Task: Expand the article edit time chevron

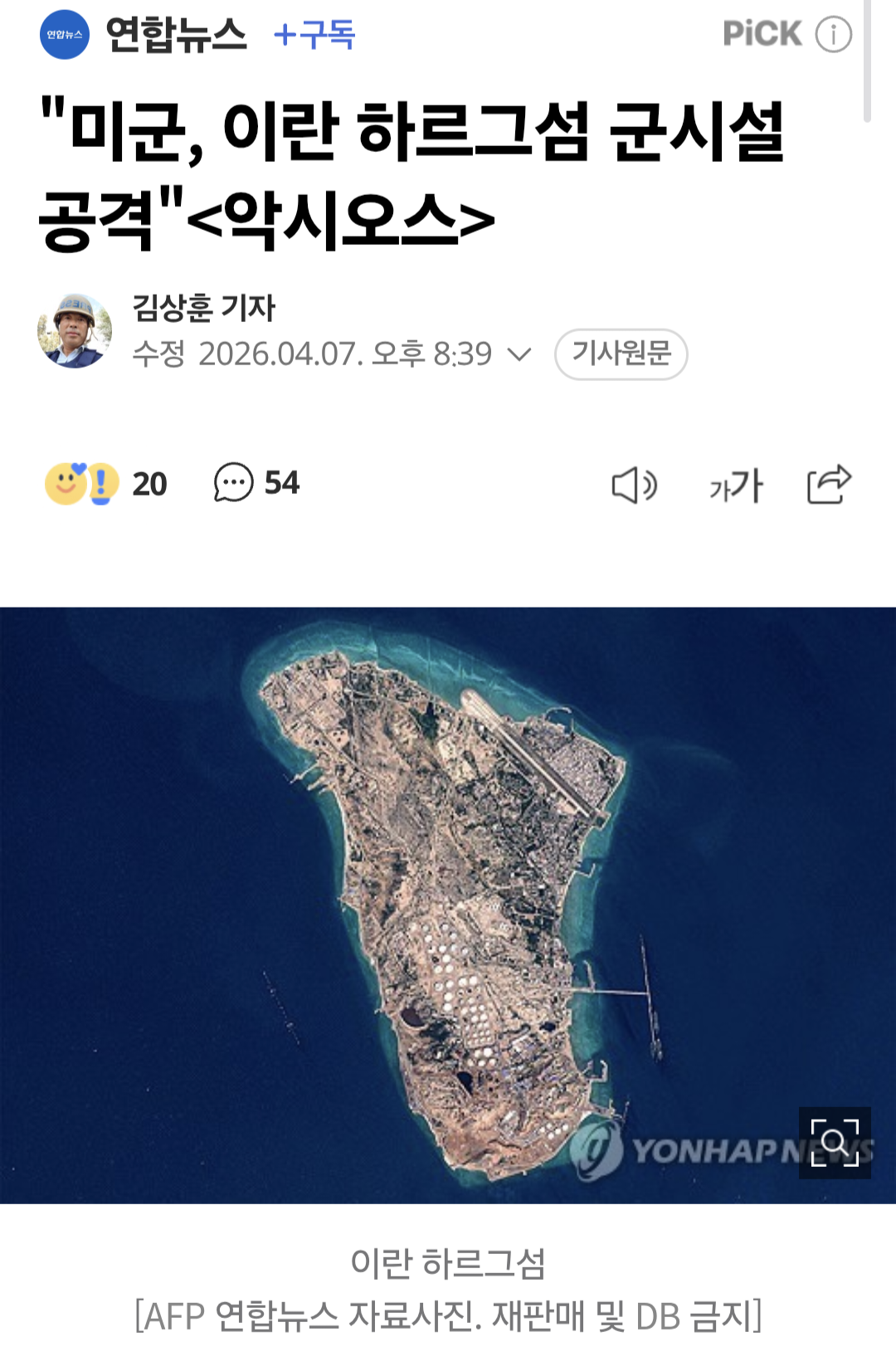Action: (x=519, y=355)
